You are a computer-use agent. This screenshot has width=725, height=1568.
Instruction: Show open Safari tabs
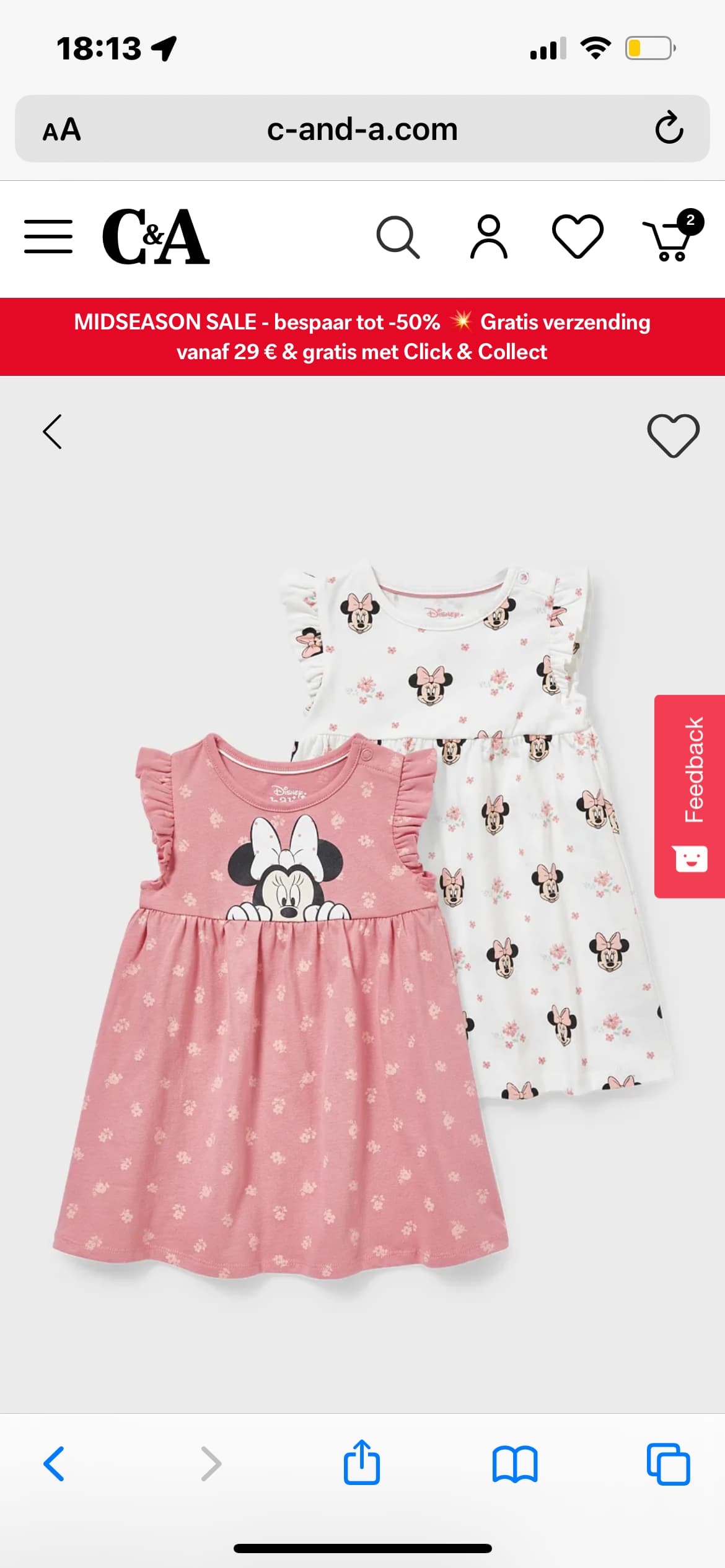coord(668,1464)
